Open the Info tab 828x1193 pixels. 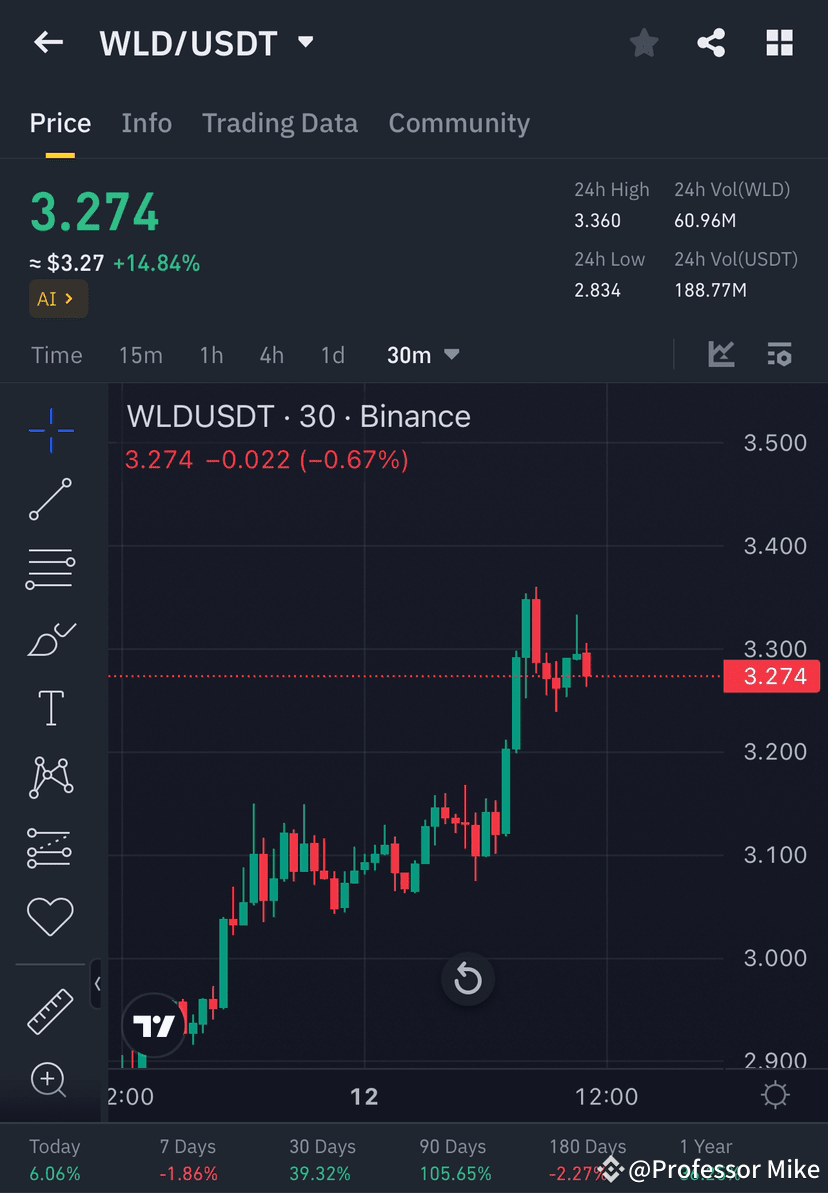click(x=146, y=122)
